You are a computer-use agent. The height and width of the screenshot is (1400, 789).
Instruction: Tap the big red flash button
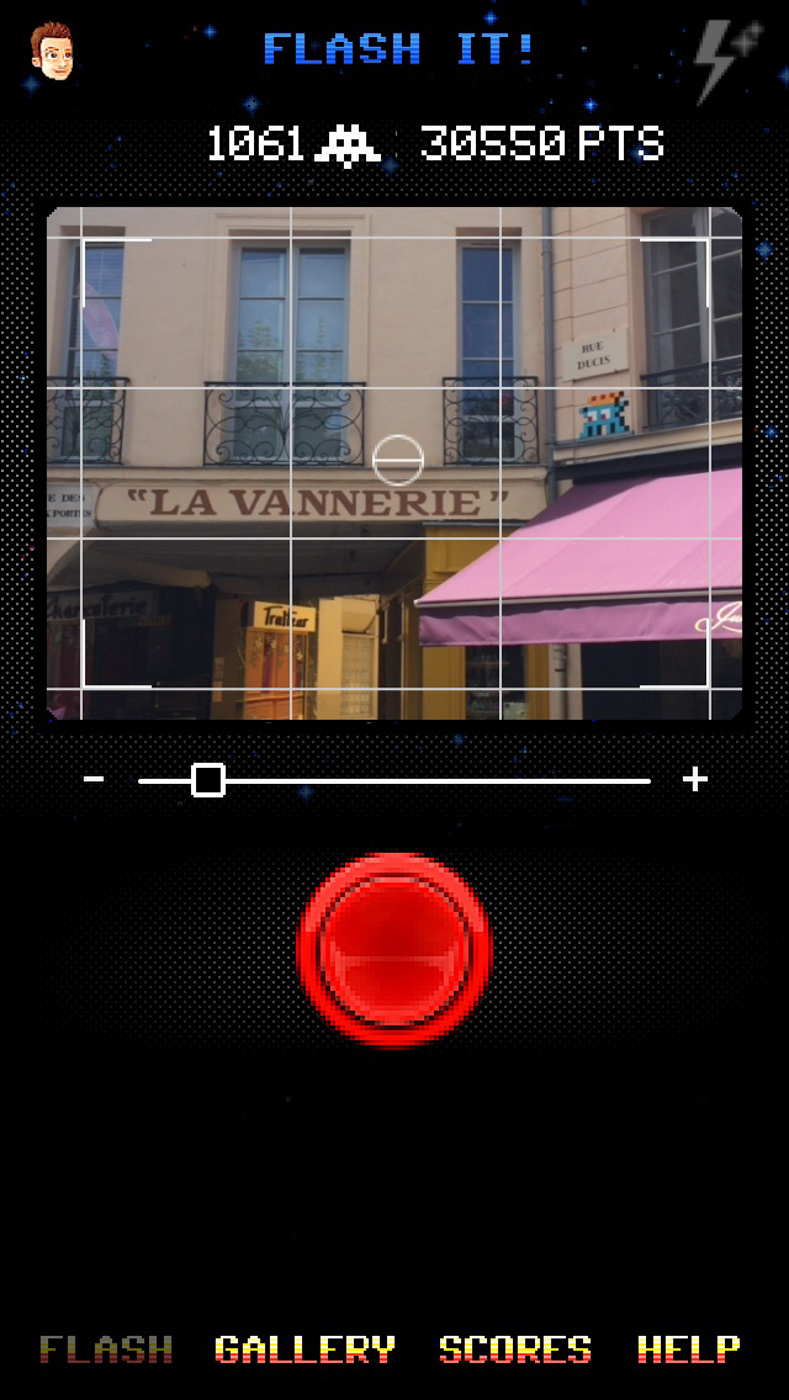[395, 949]
